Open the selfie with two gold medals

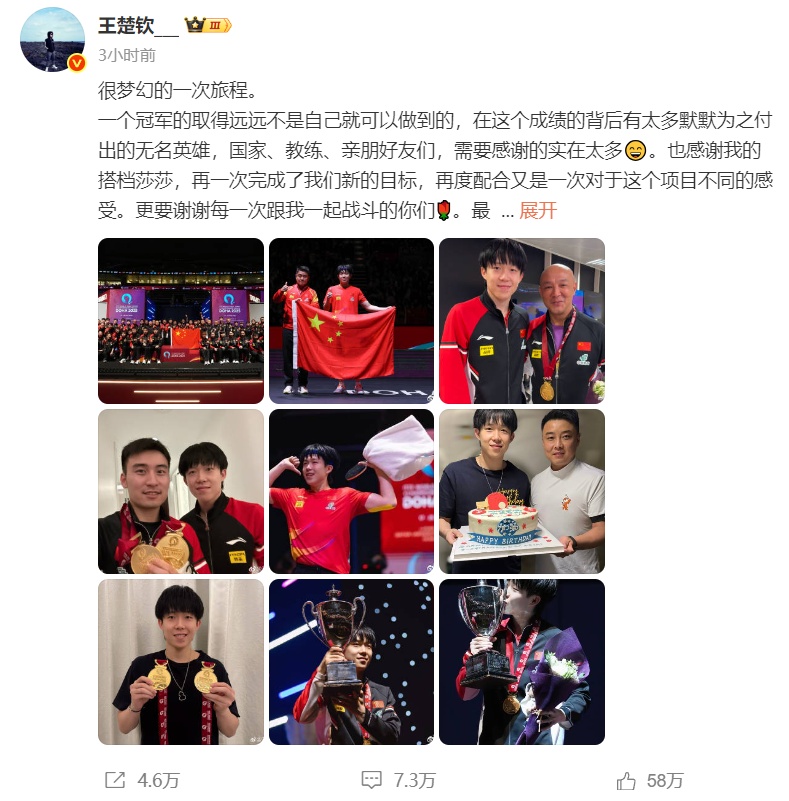[180, 491]
